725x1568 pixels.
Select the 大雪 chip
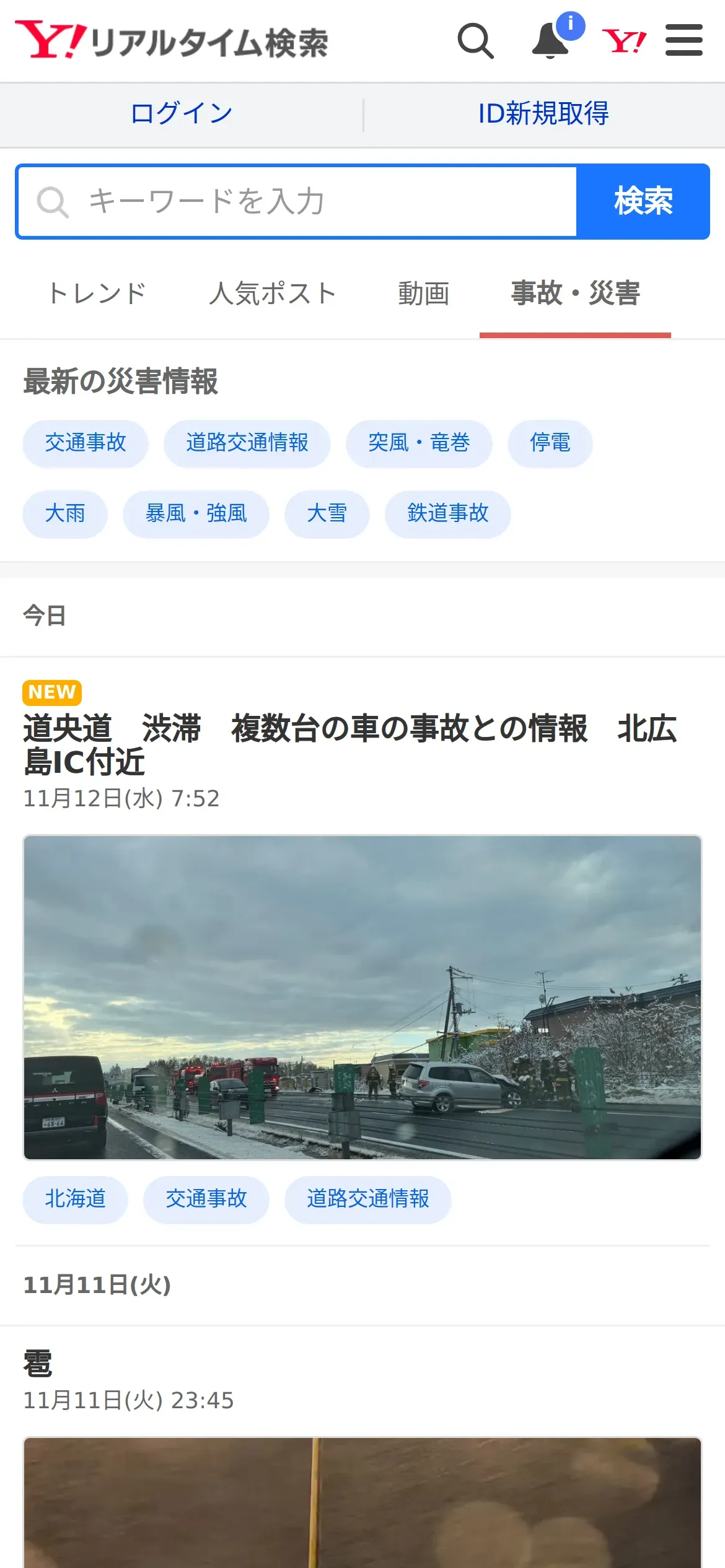(327, 514)
